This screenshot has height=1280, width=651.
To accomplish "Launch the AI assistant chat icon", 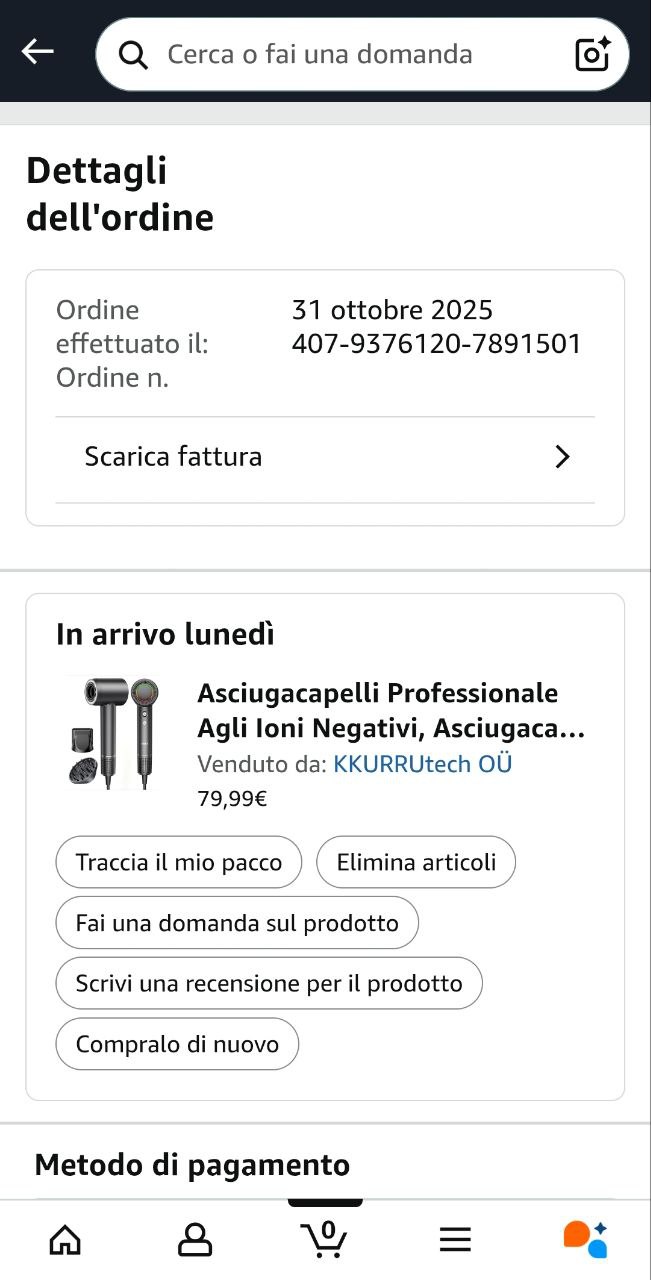I will 585,1240.
